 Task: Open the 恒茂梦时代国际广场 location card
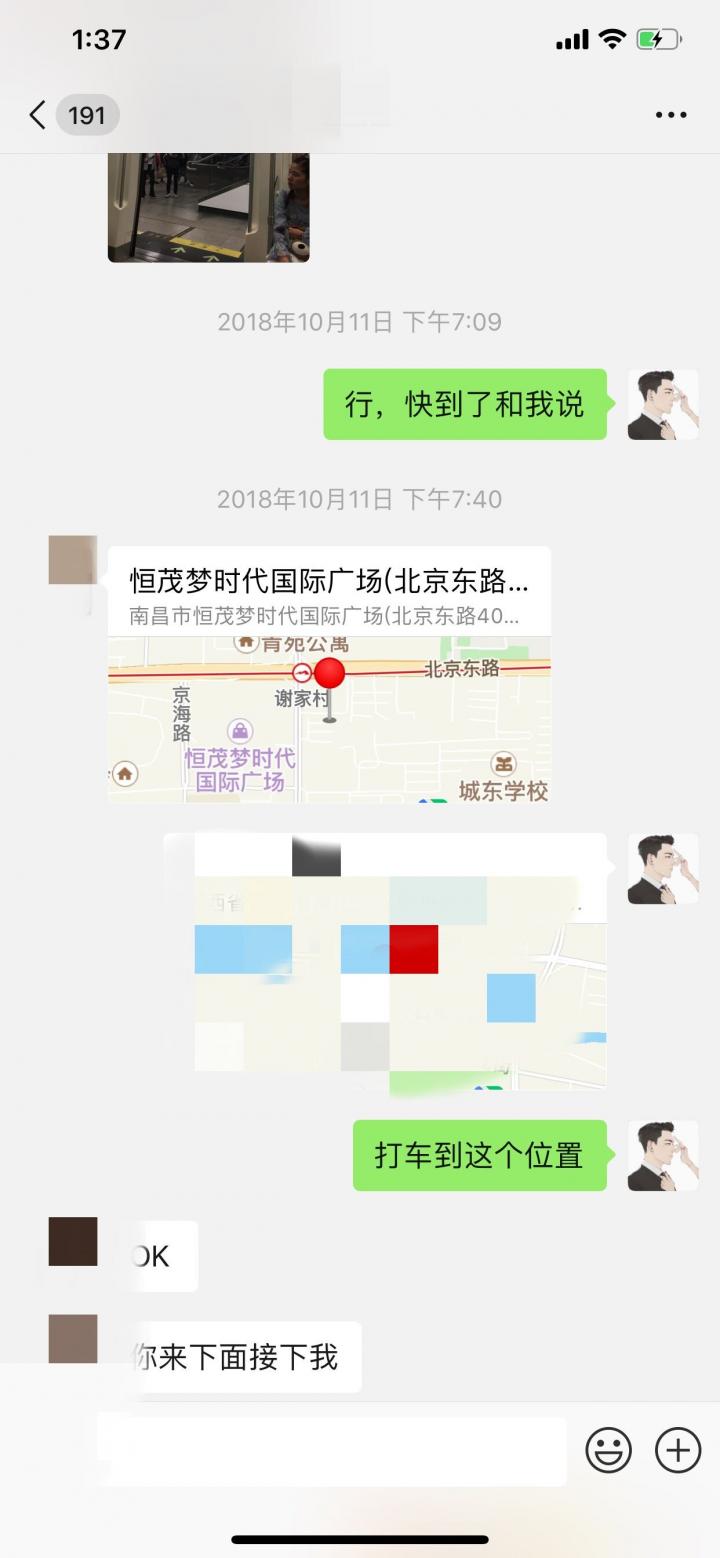(x=329, y=674)
